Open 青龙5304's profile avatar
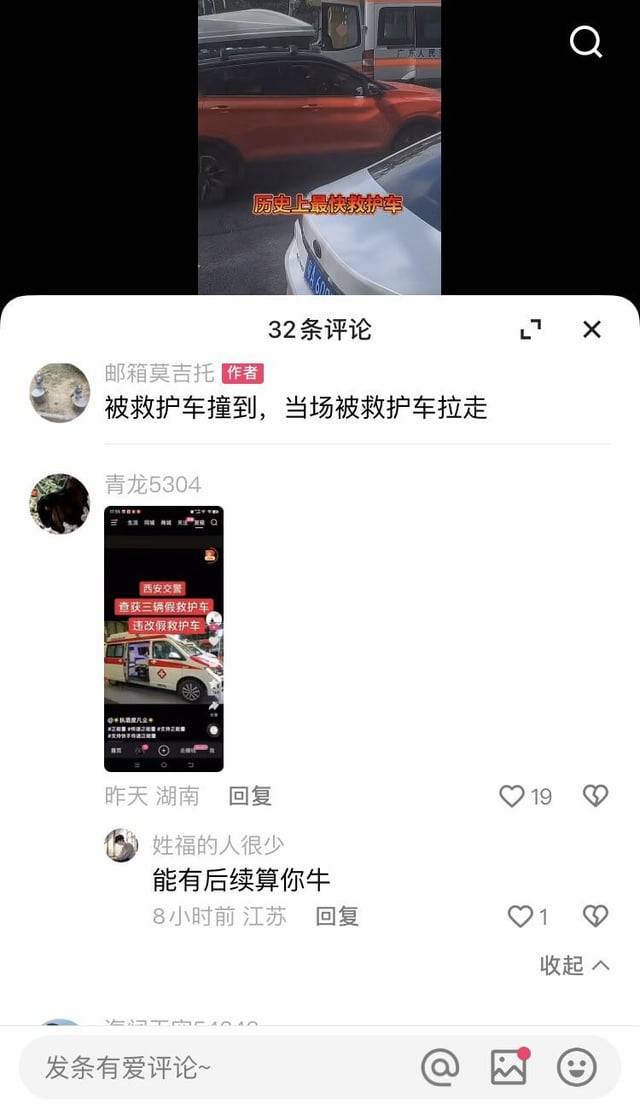This screenshot has width=640, height=1109. click(x=59, y=504)
